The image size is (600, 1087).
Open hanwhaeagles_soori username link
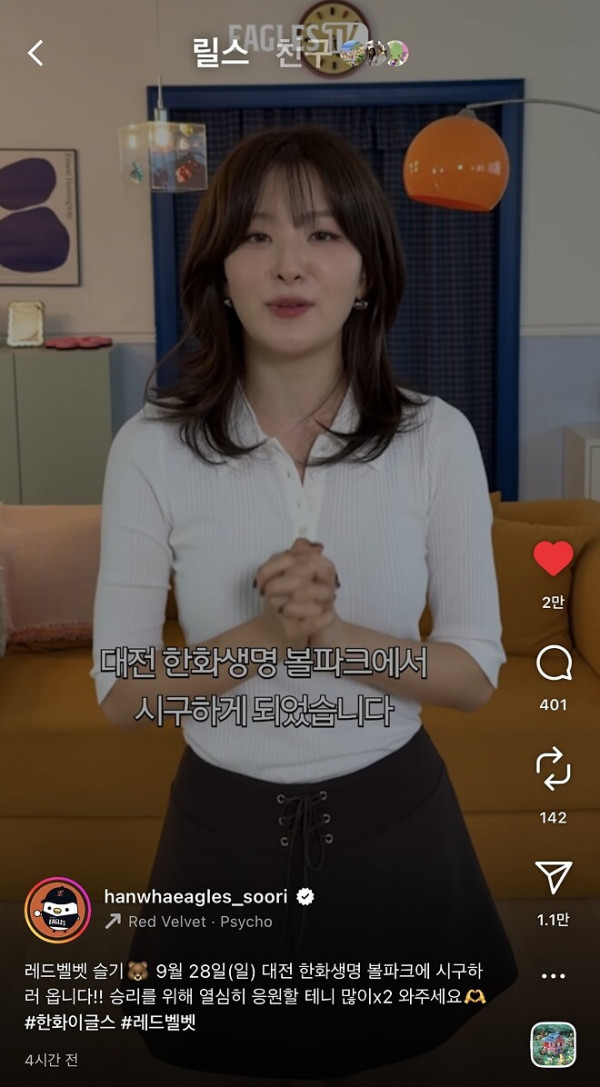click(196, 896)
